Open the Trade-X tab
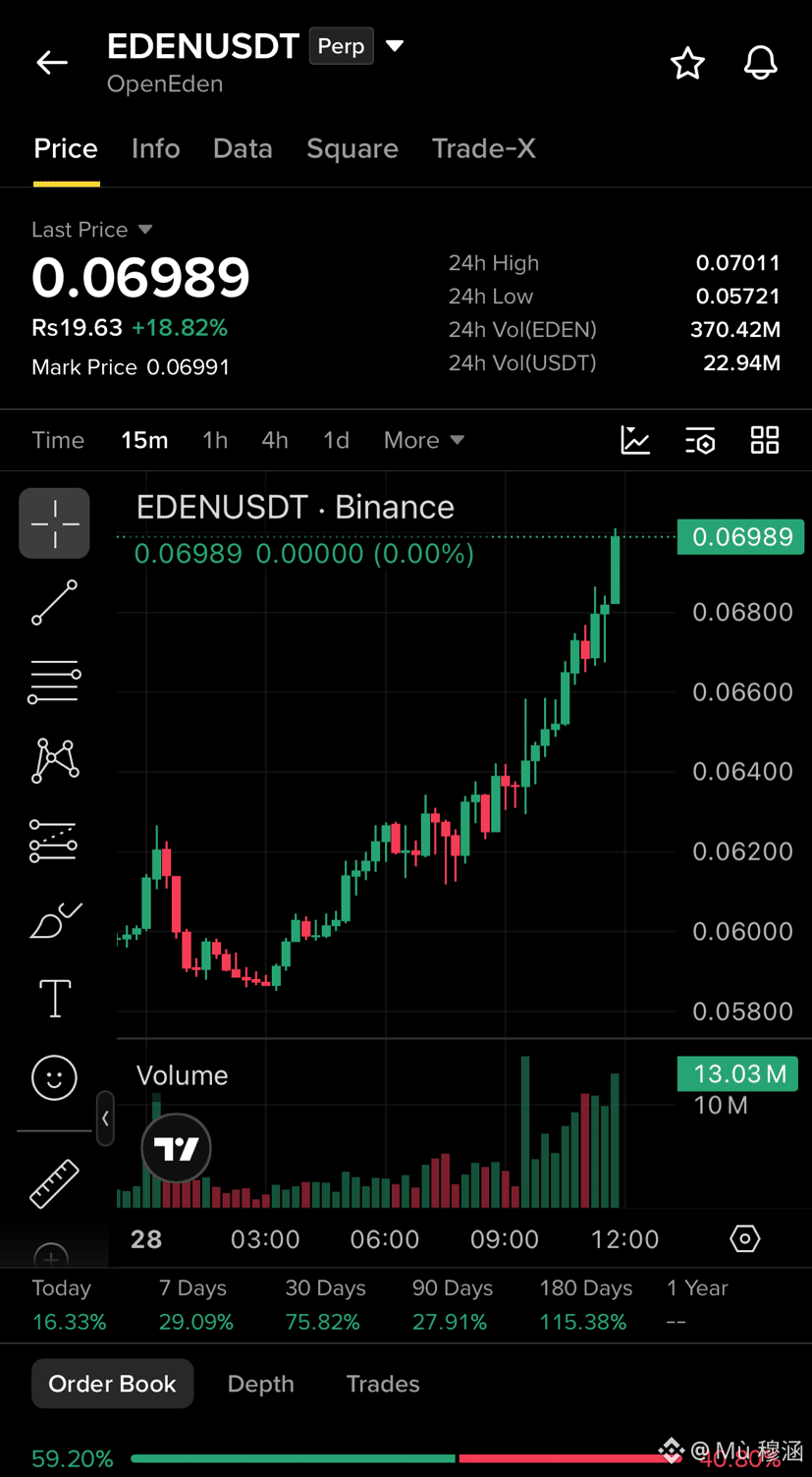Image resolution: width=812 pixels, height=1477 pixels. 484,148
